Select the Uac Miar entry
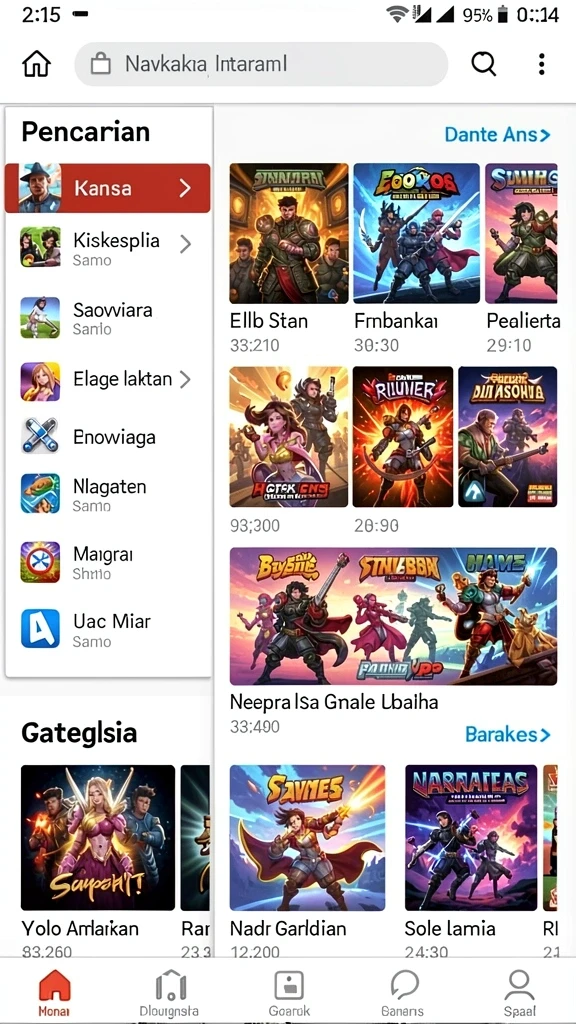The image size is (576, 1024). (x=108, y=628)
